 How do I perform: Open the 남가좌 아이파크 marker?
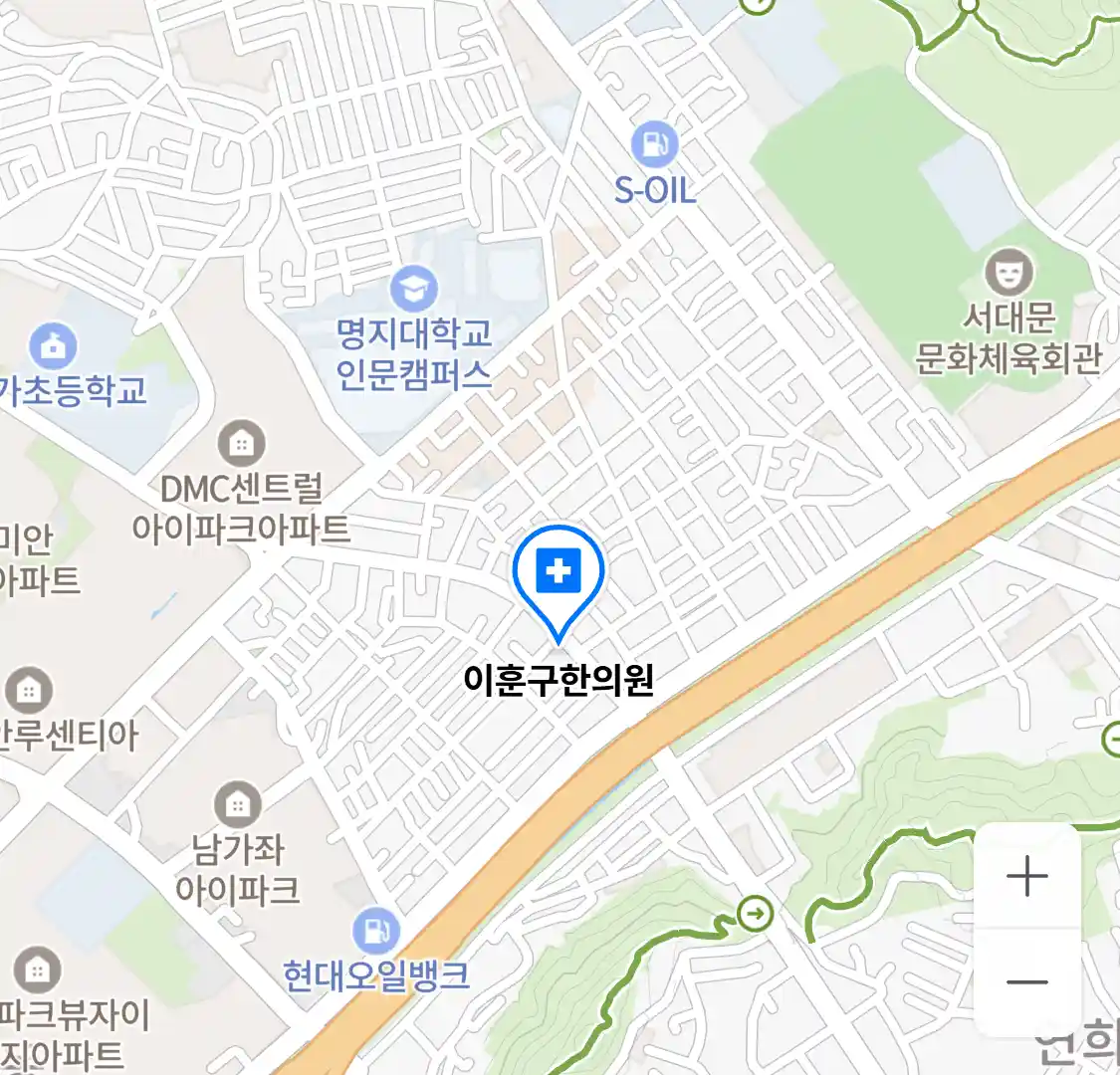[x=237, y=804]
